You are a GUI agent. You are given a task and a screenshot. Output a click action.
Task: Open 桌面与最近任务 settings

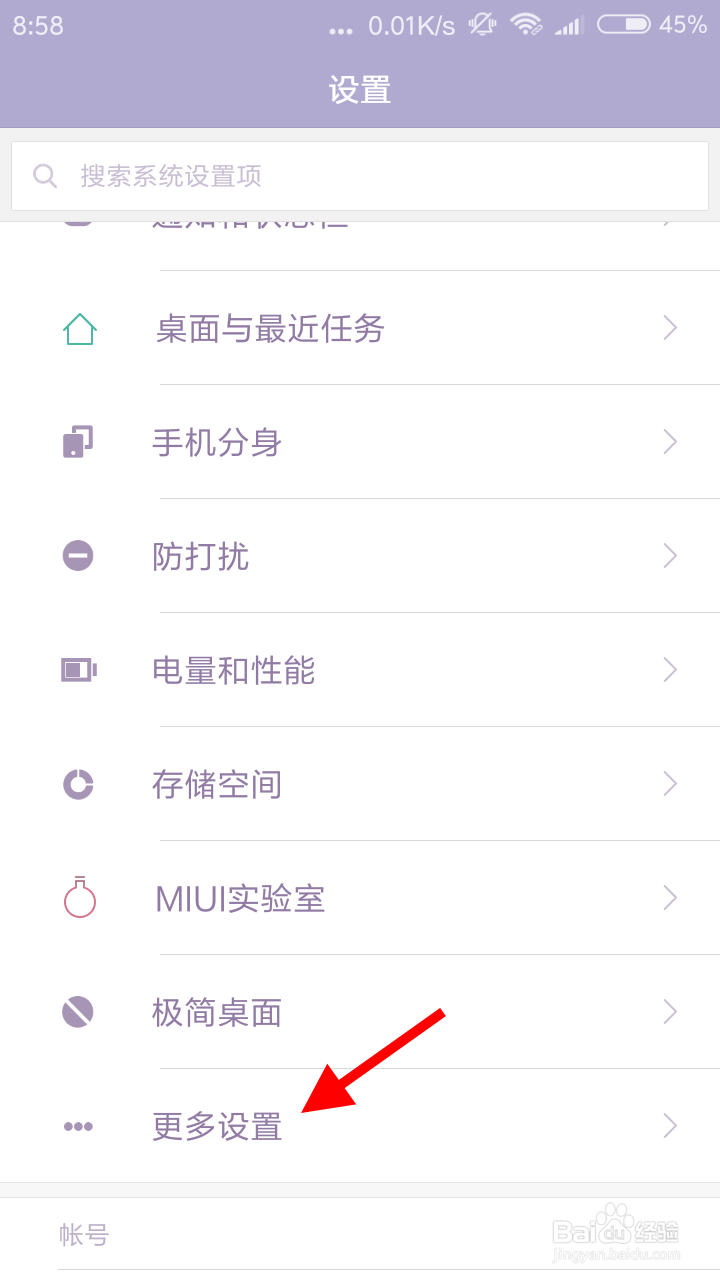pyautogui.click(x=360, y=328)
